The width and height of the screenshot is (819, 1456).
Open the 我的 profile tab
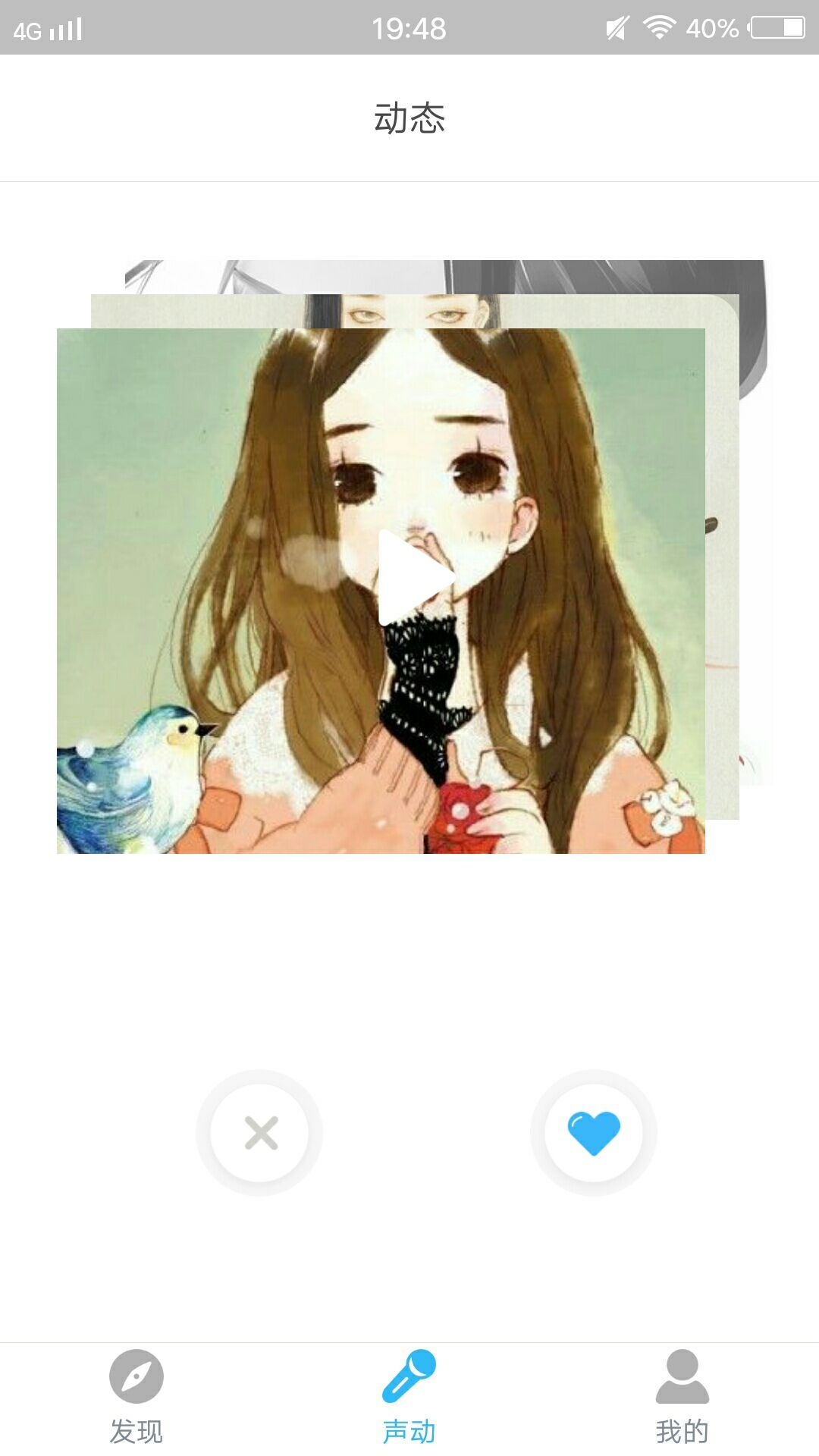pyautogui.click(x=682, y=1398)
